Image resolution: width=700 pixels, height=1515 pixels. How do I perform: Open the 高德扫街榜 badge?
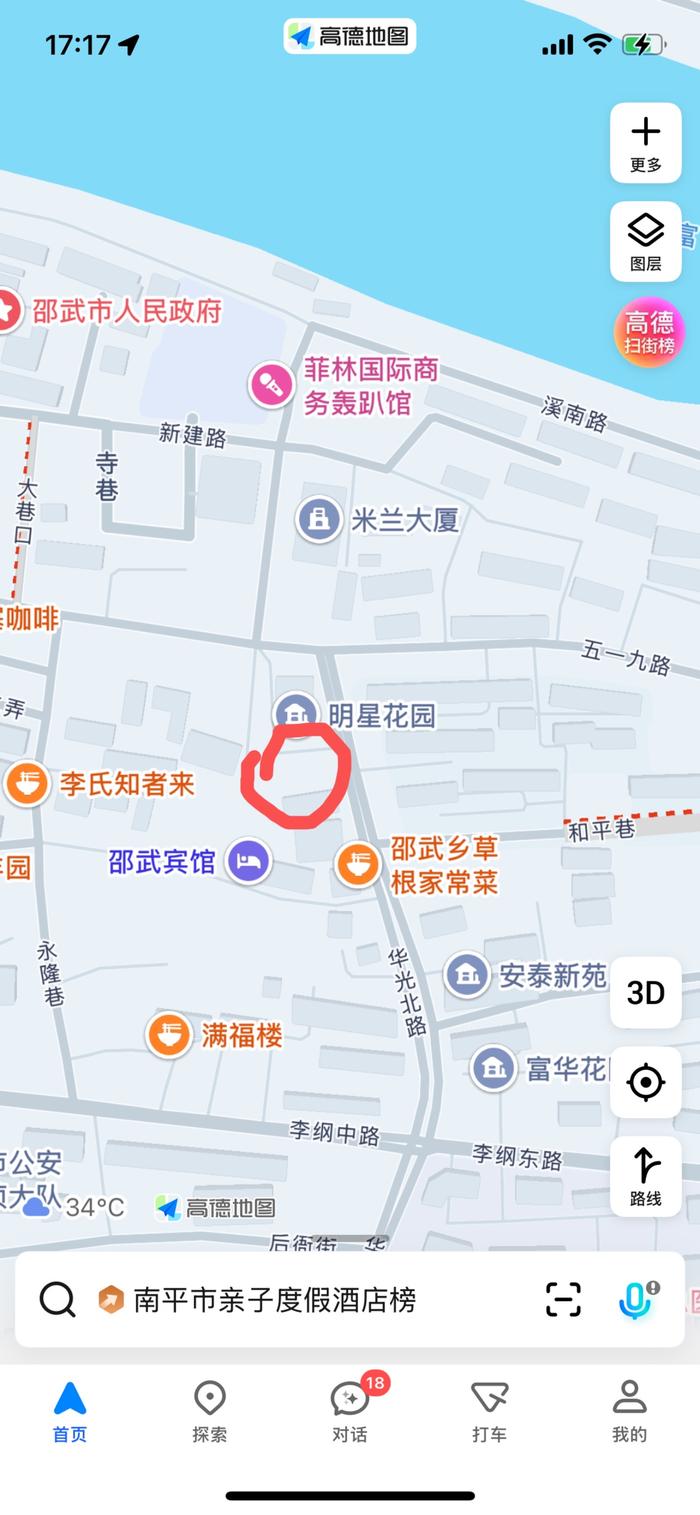[x=649, y=333]
